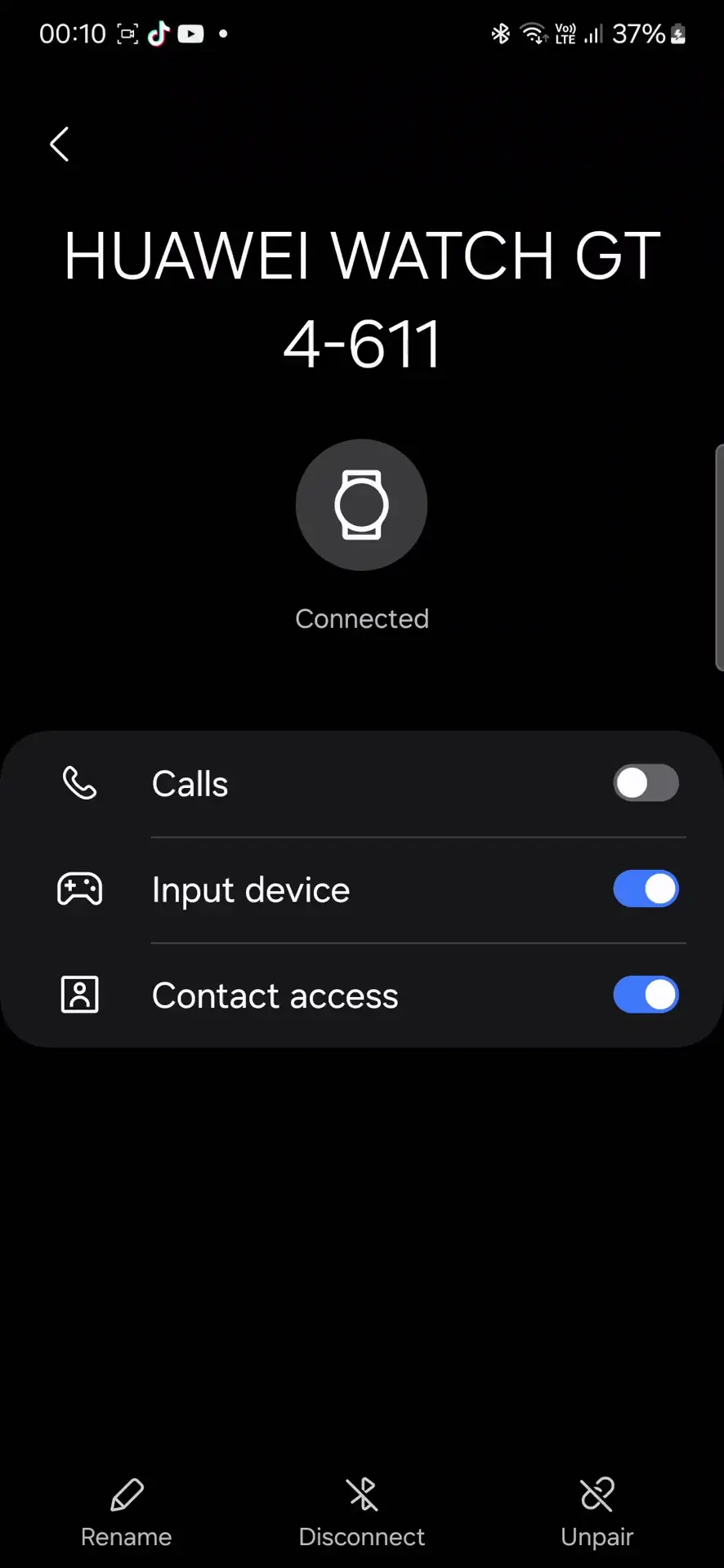Image resolution: width=724 pixels, height=1568 pixels.
Task: Tap the phone icon beside Calls
Action: [x=79, y=783]
